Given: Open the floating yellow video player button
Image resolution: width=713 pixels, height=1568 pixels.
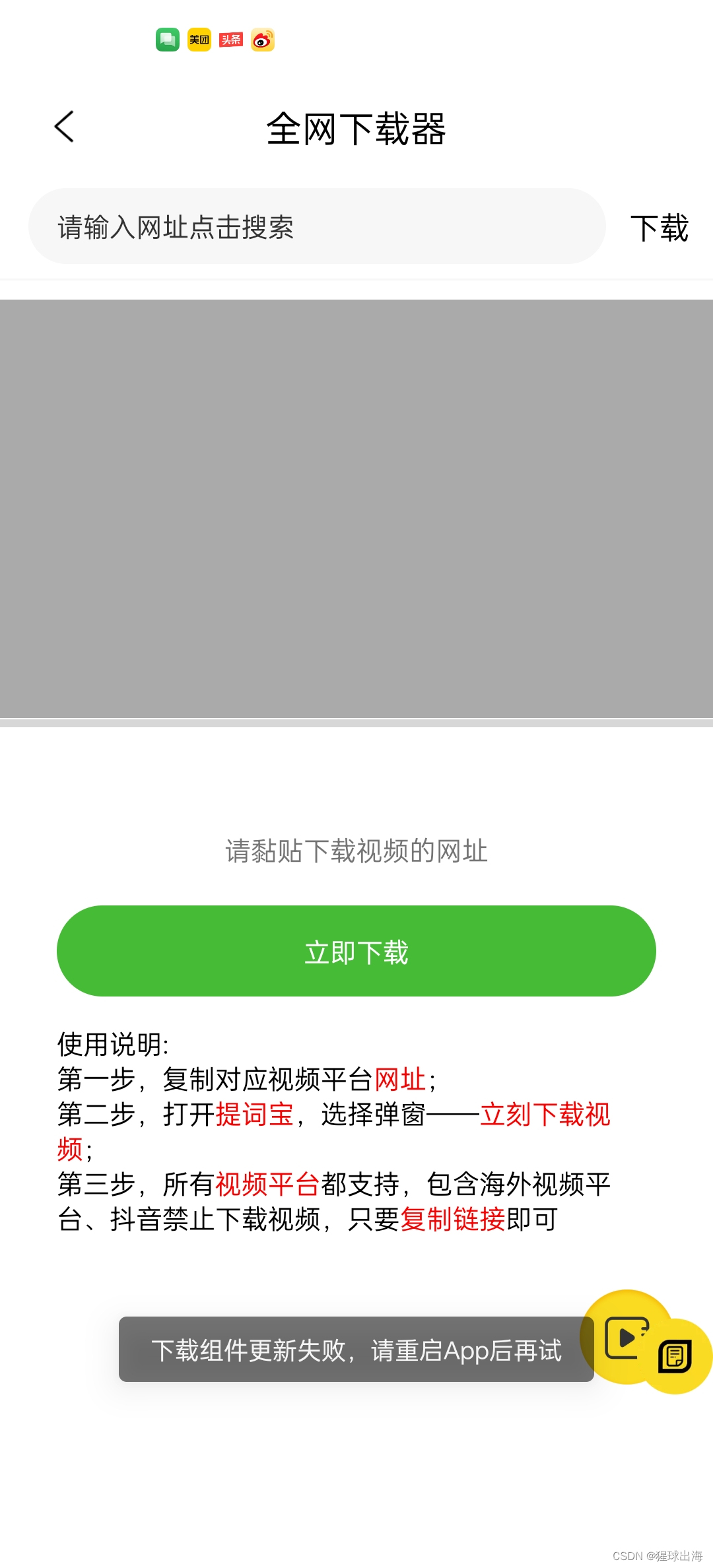Looking at the screenshot, I should [x=625, y=1337].
